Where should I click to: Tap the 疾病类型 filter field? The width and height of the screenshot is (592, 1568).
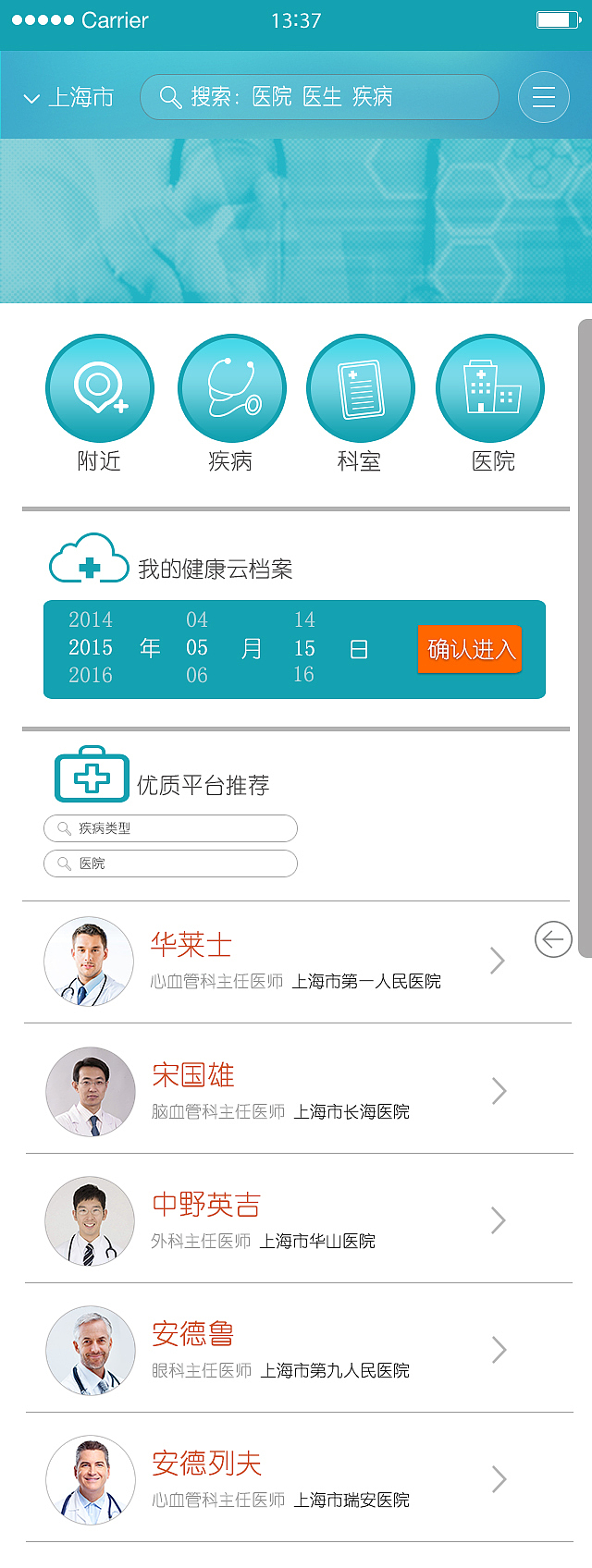[x=171, y=828]
